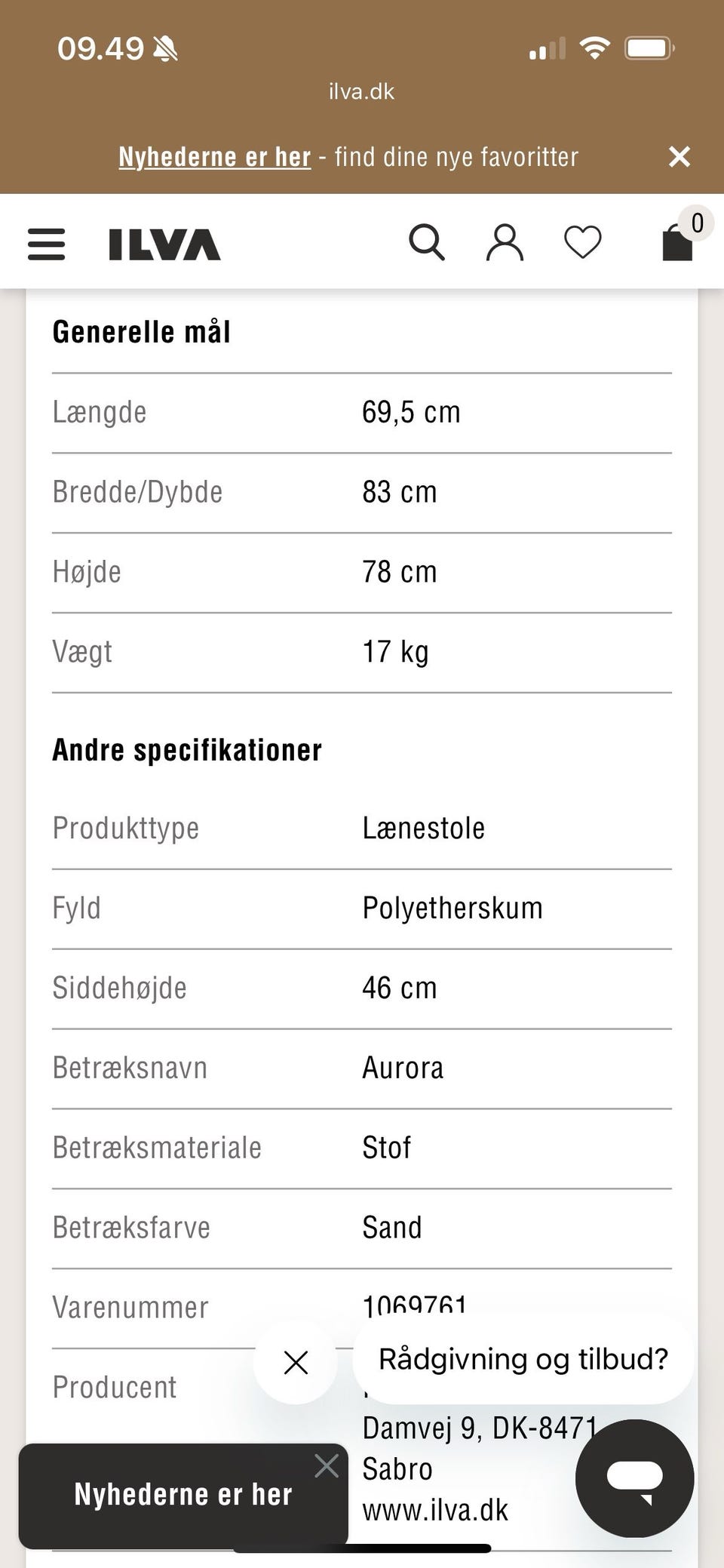
Task: Dismiss the Rådgivning og tilbud bubble
Action: [295, 1363]
